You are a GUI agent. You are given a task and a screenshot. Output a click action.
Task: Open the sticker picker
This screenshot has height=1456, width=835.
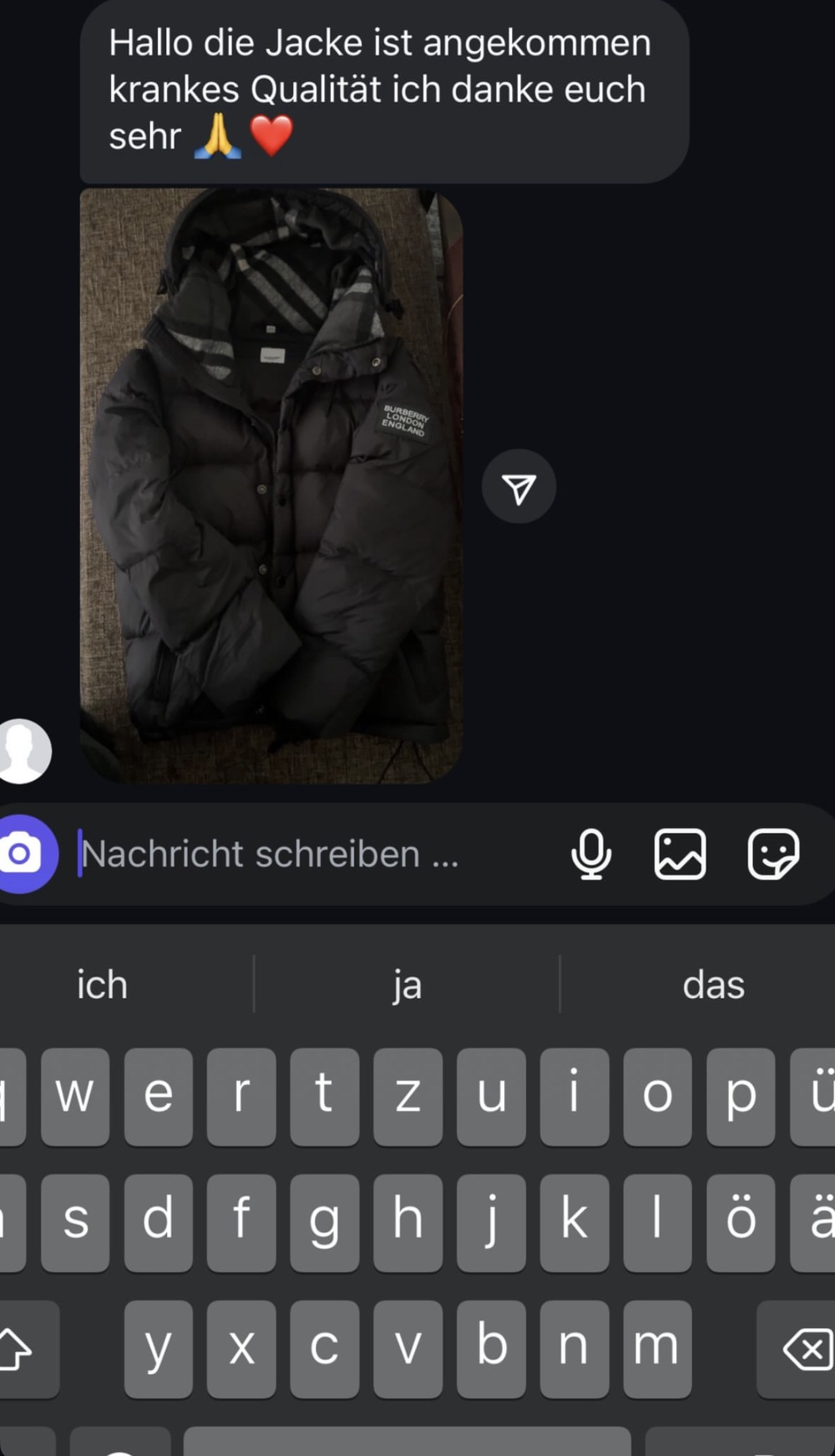coord(772,855)
